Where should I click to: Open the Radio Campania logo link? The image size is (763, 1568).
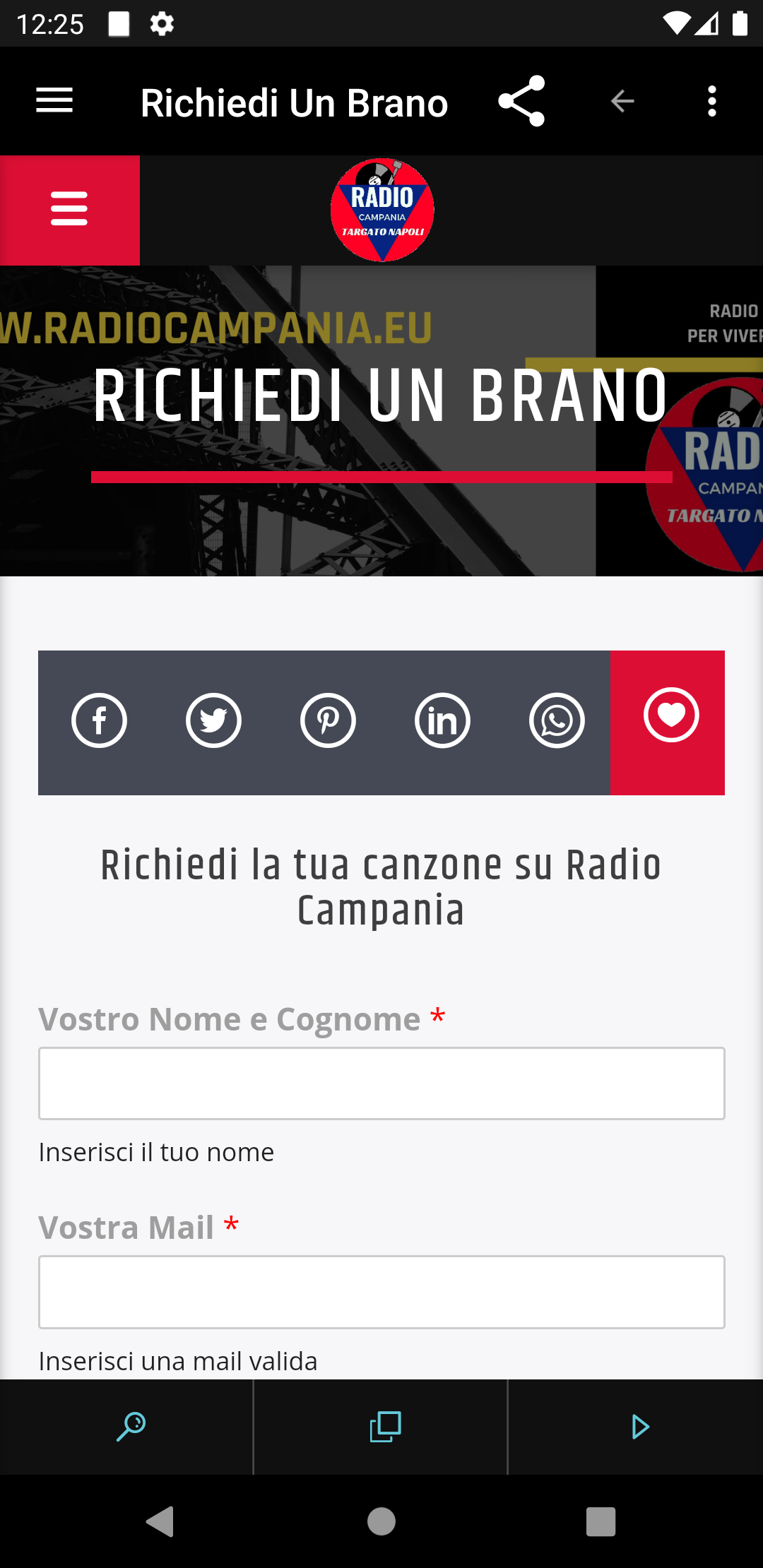coord(382,210)
